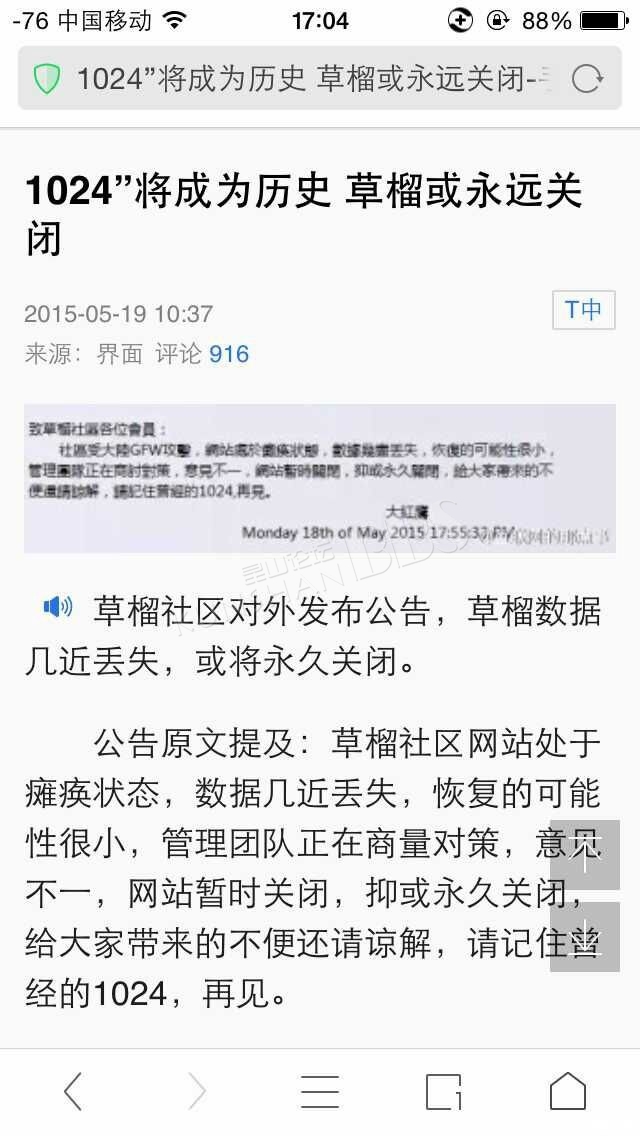Open the 916 comments link
640x1136 pixels.
tap(229, 354)
